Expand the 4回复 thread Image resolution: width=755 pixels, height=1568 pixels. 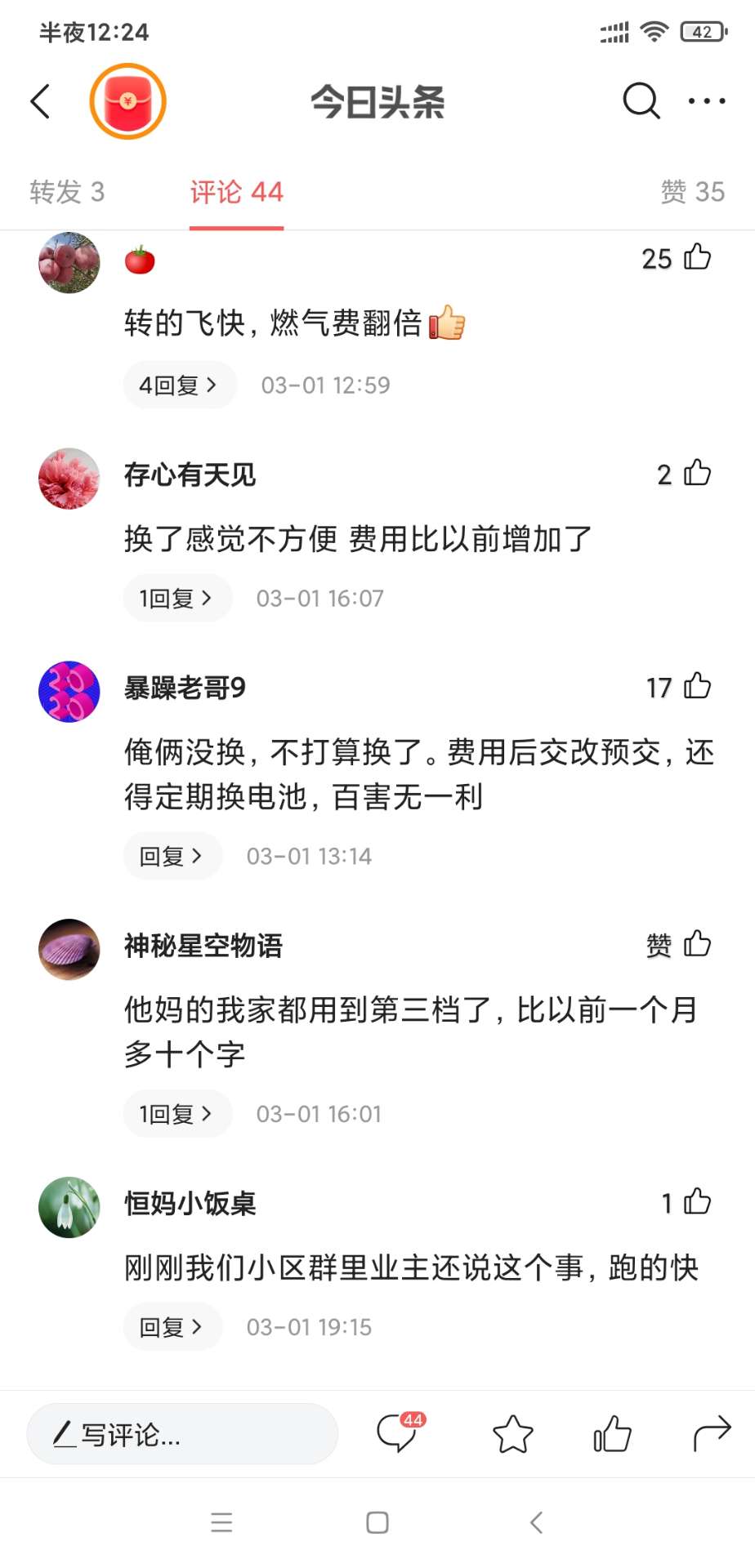click(x=179, y=385)
